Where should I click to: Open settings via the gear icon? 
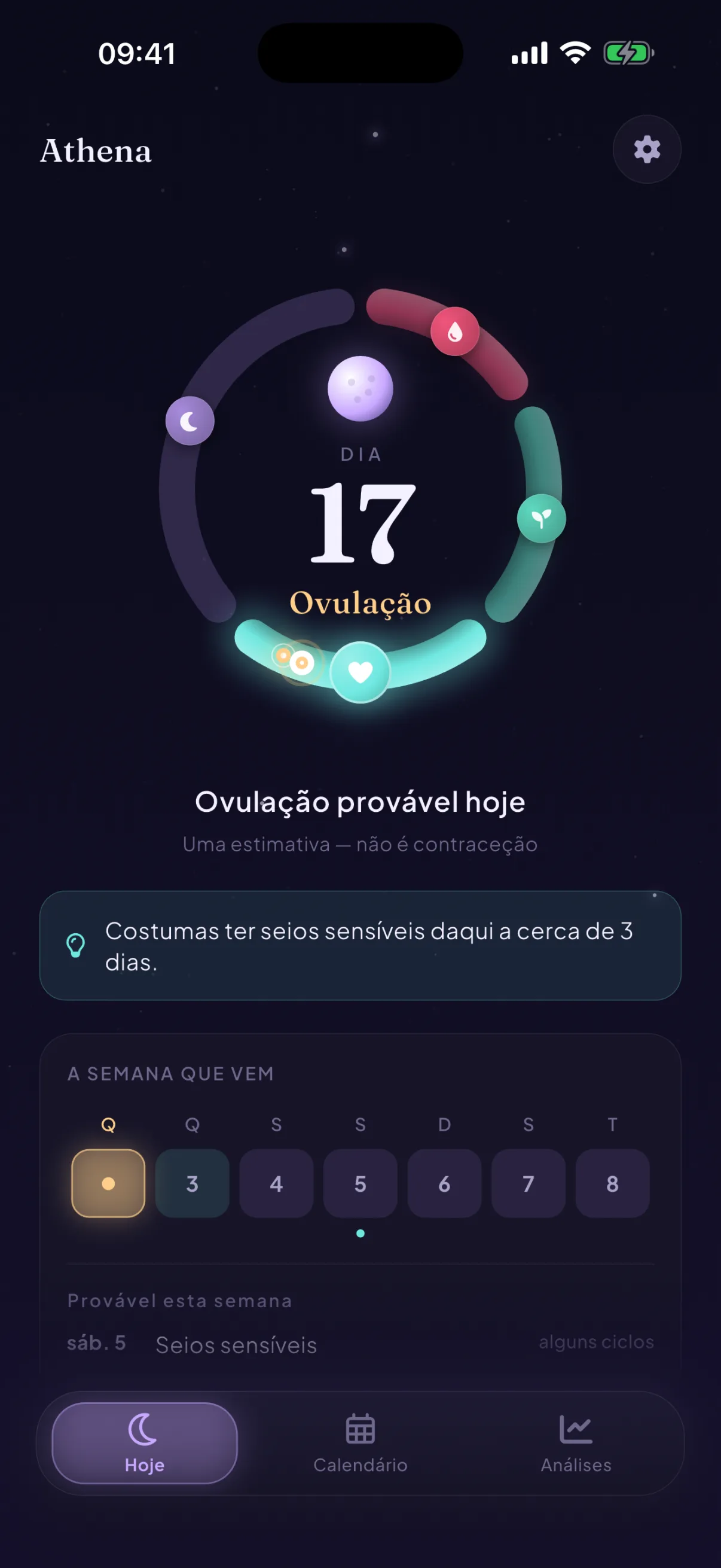647,149
